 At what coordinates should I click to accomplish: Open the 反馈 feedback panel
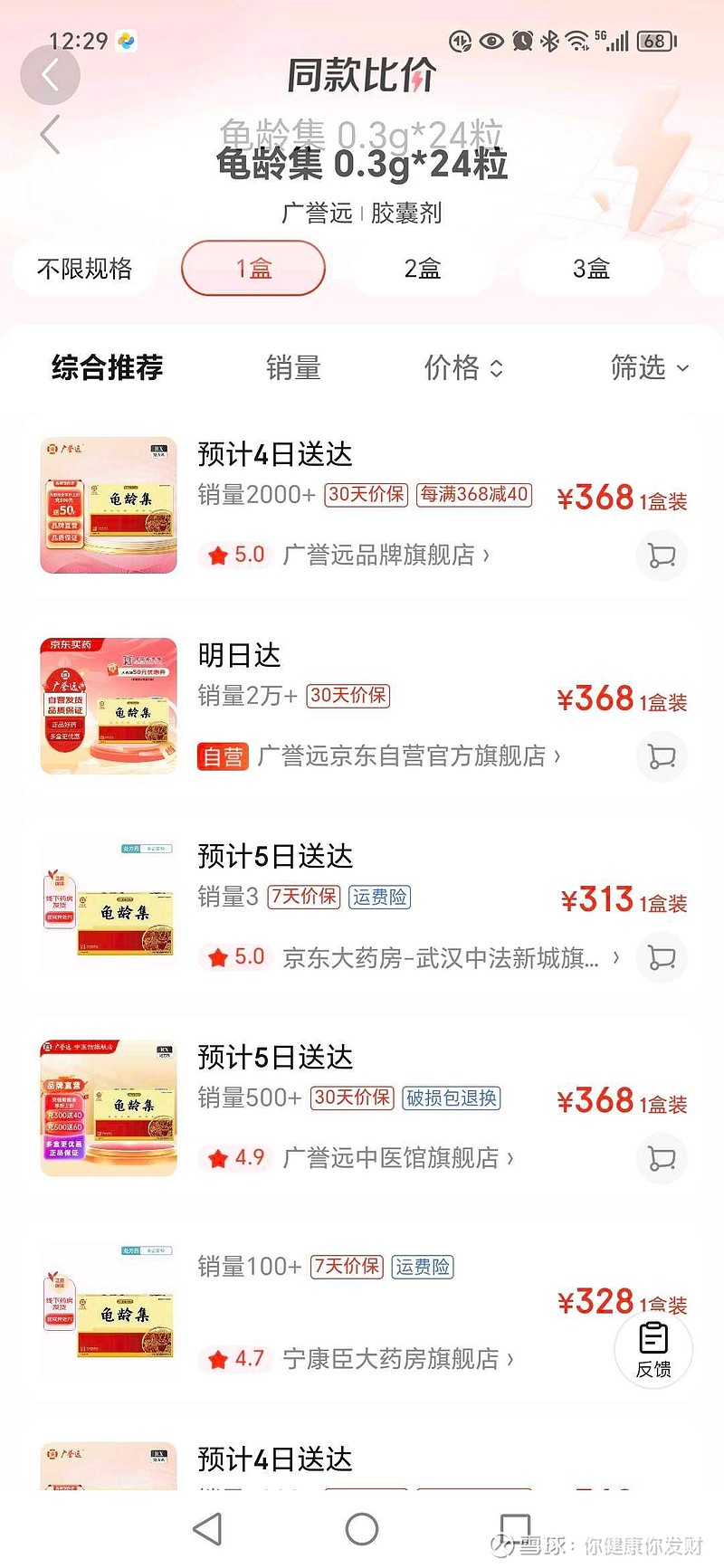[x=653, y=1349]
